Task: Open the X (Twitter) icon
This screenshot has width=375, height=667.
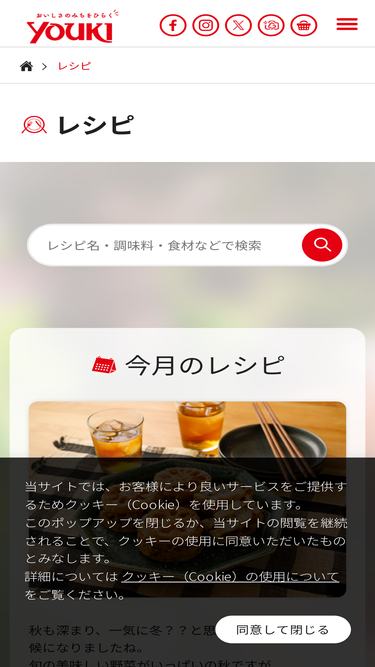Action: tap(239, 25)
